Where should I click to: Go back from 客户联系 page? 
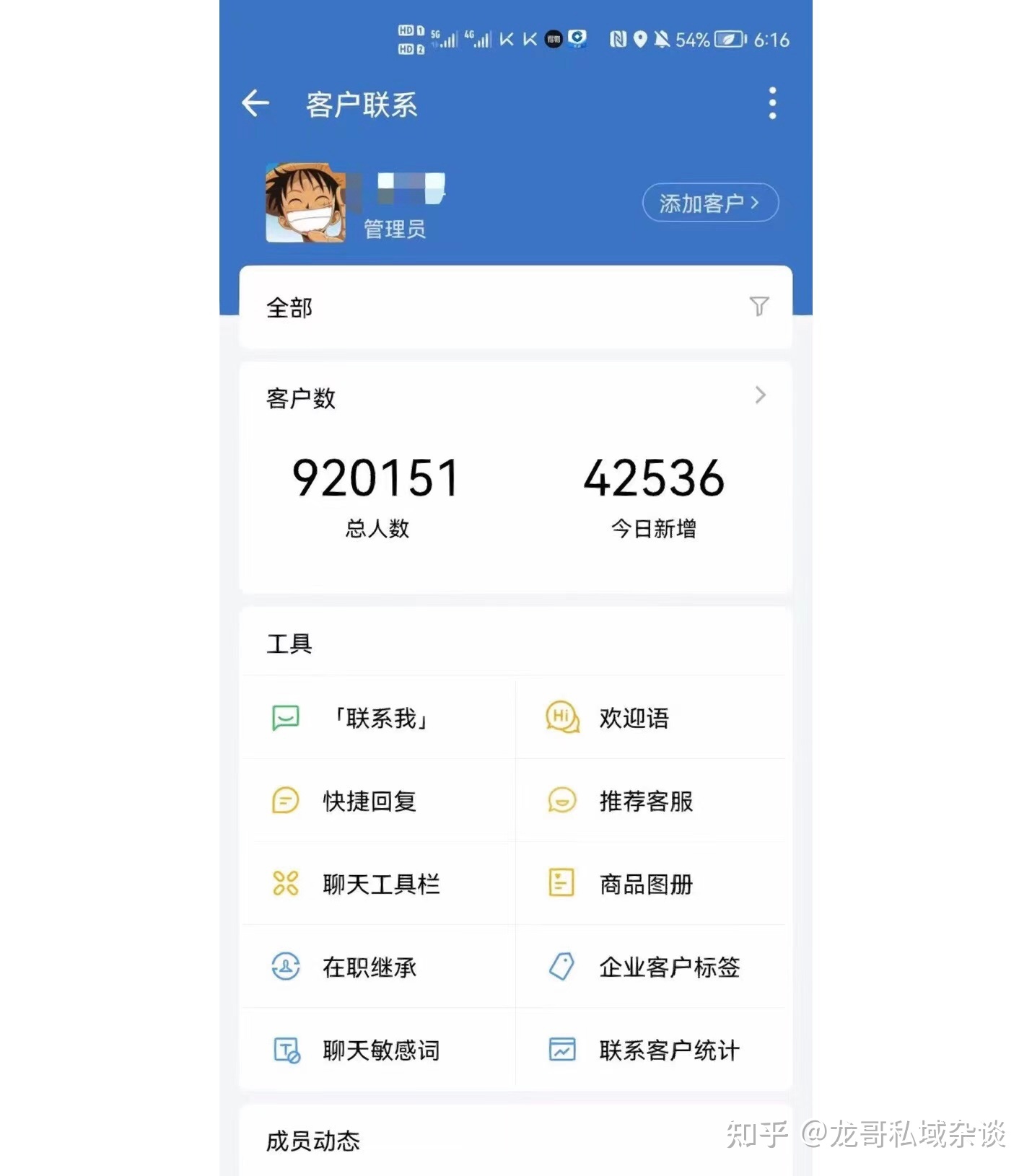255,104
